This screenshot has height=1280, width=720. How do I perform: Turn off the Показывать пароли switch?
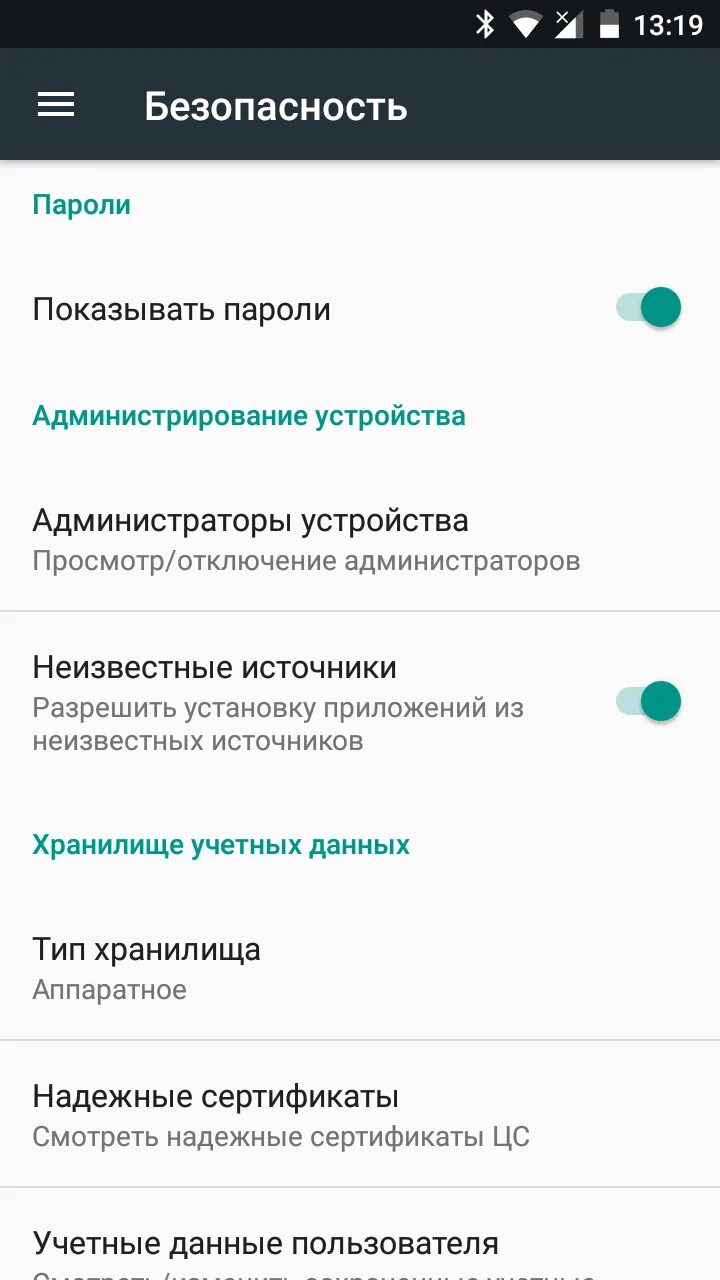click(x=649, y=308)
